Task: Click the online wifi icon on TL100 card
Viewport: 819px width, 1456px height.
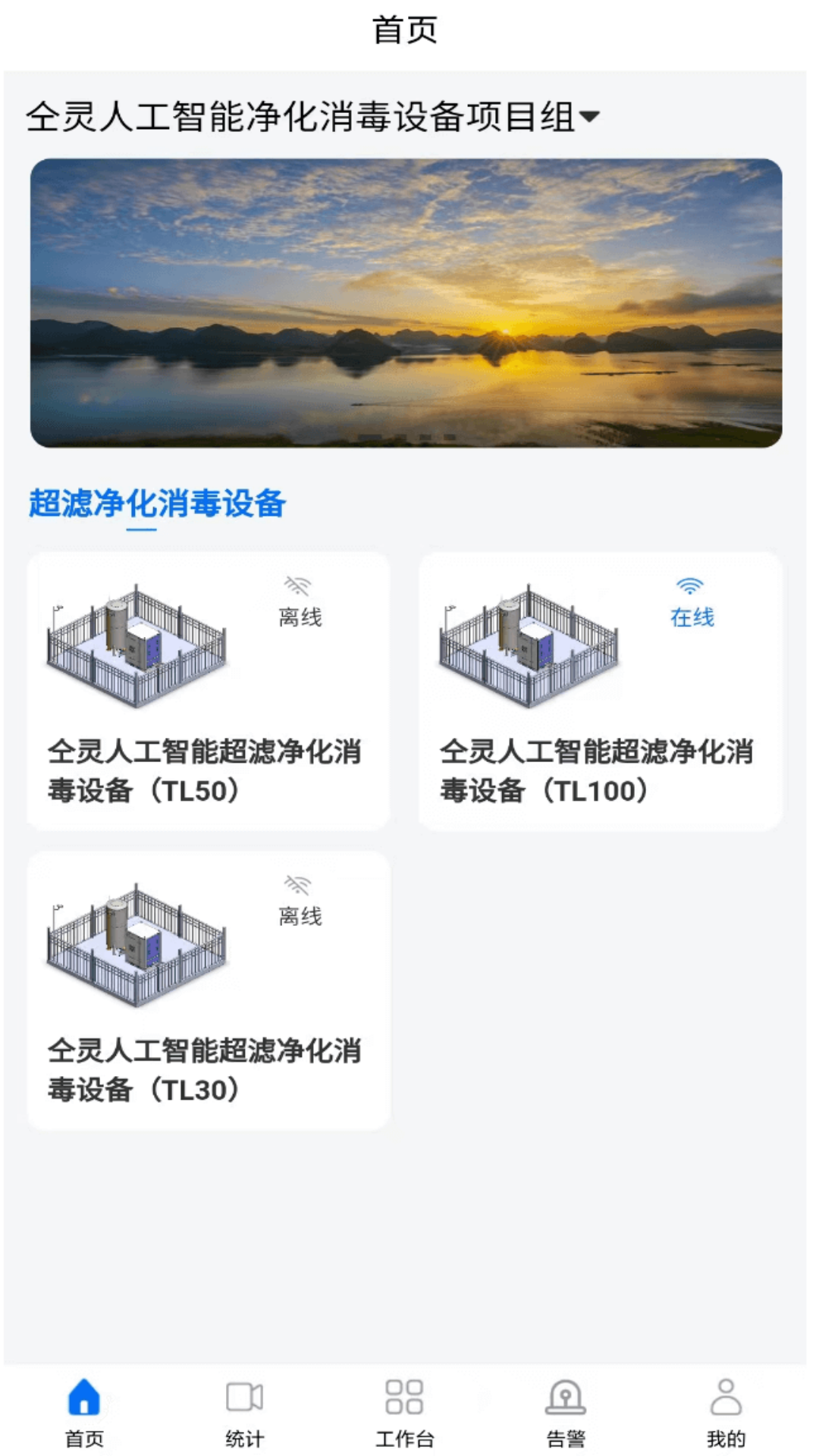Action: tap(689, 585)
